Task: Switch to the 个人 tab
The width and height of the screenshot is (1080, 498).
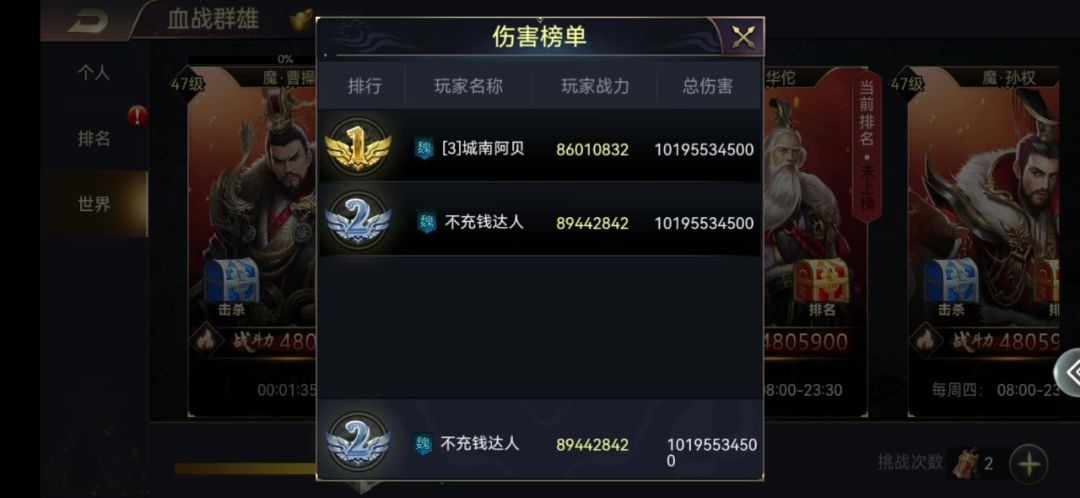Action: coord(94,73)
